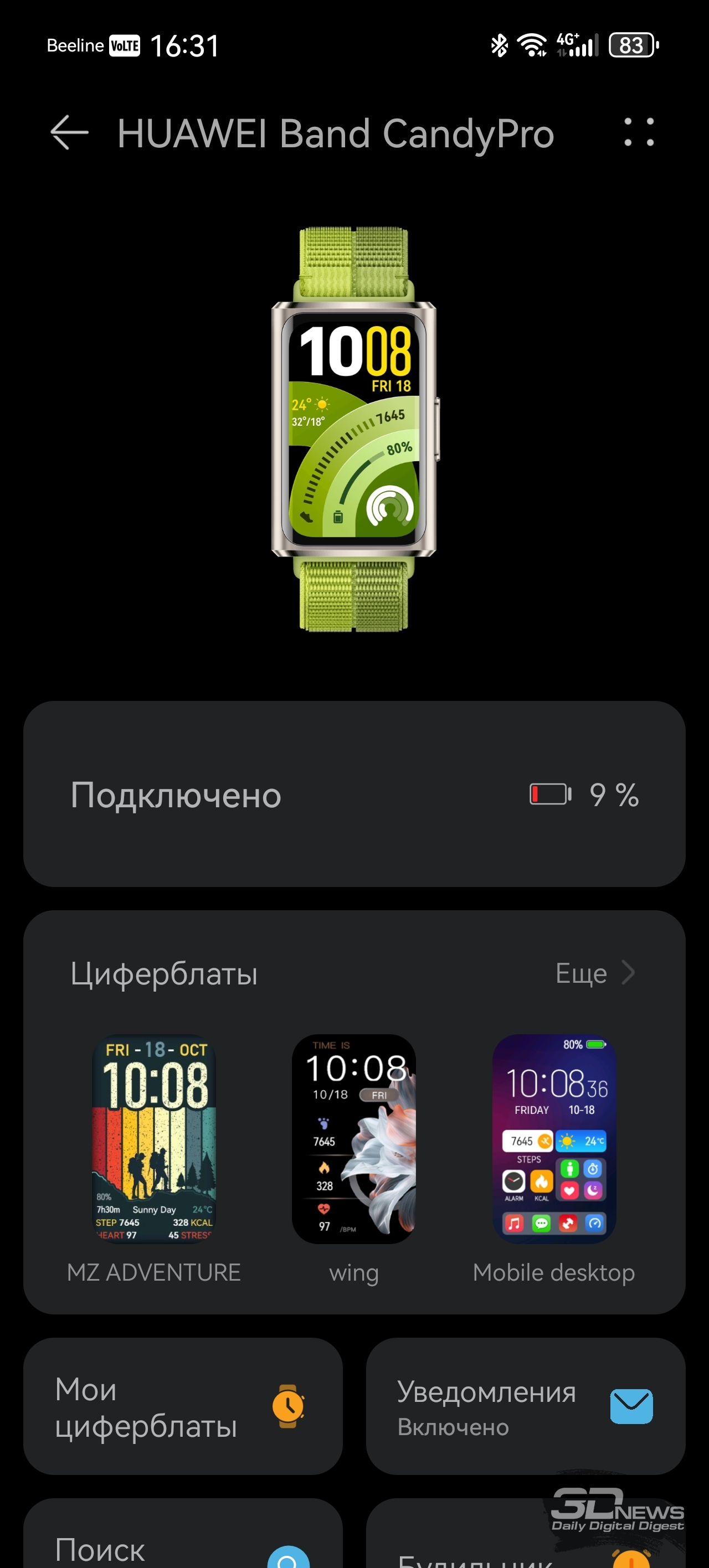Tap Еще to see more watch faces
Screen dimensions: 709x1568
point(594,973)
